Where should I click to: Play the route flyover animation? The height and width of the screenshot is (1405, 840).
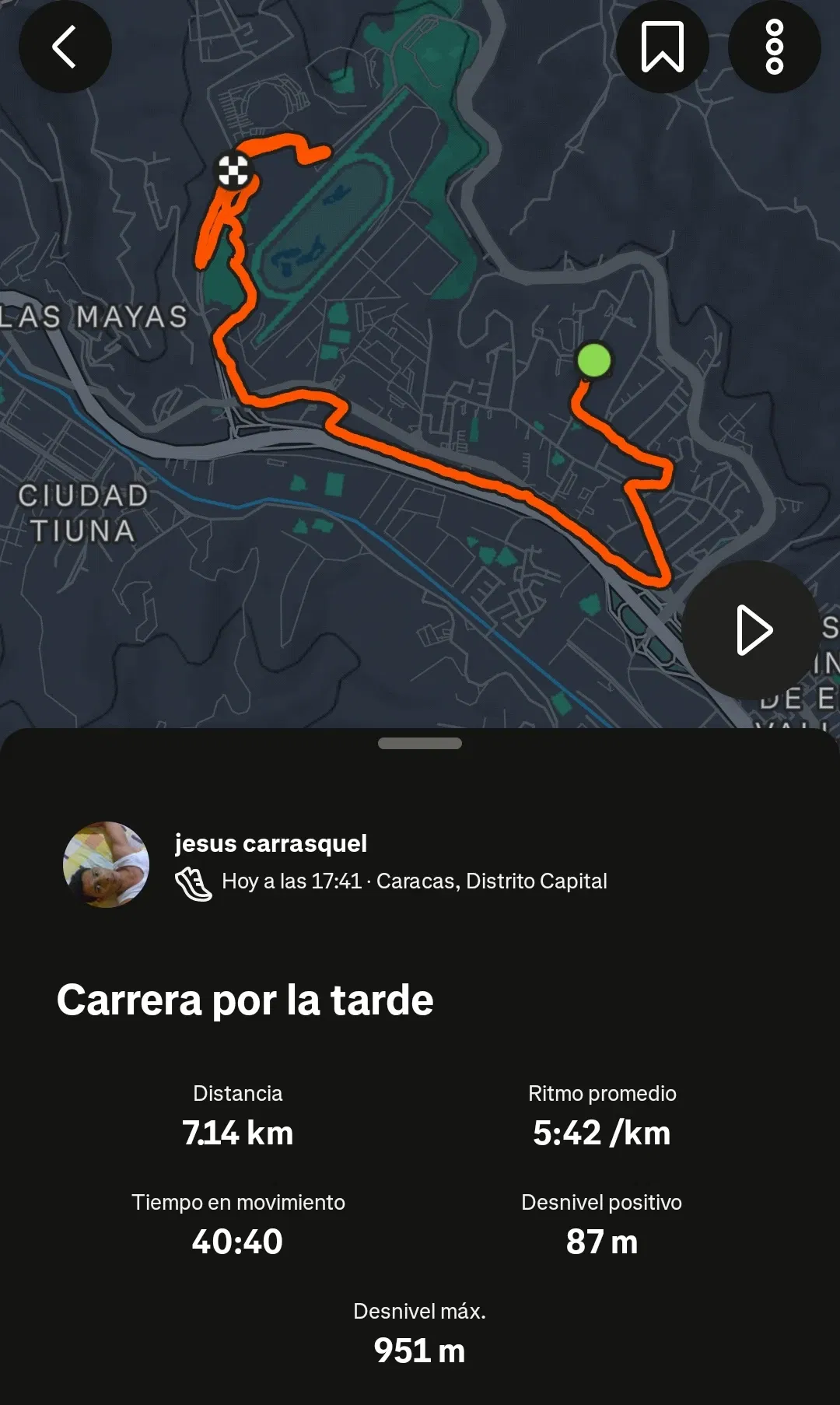click(751, 629)
